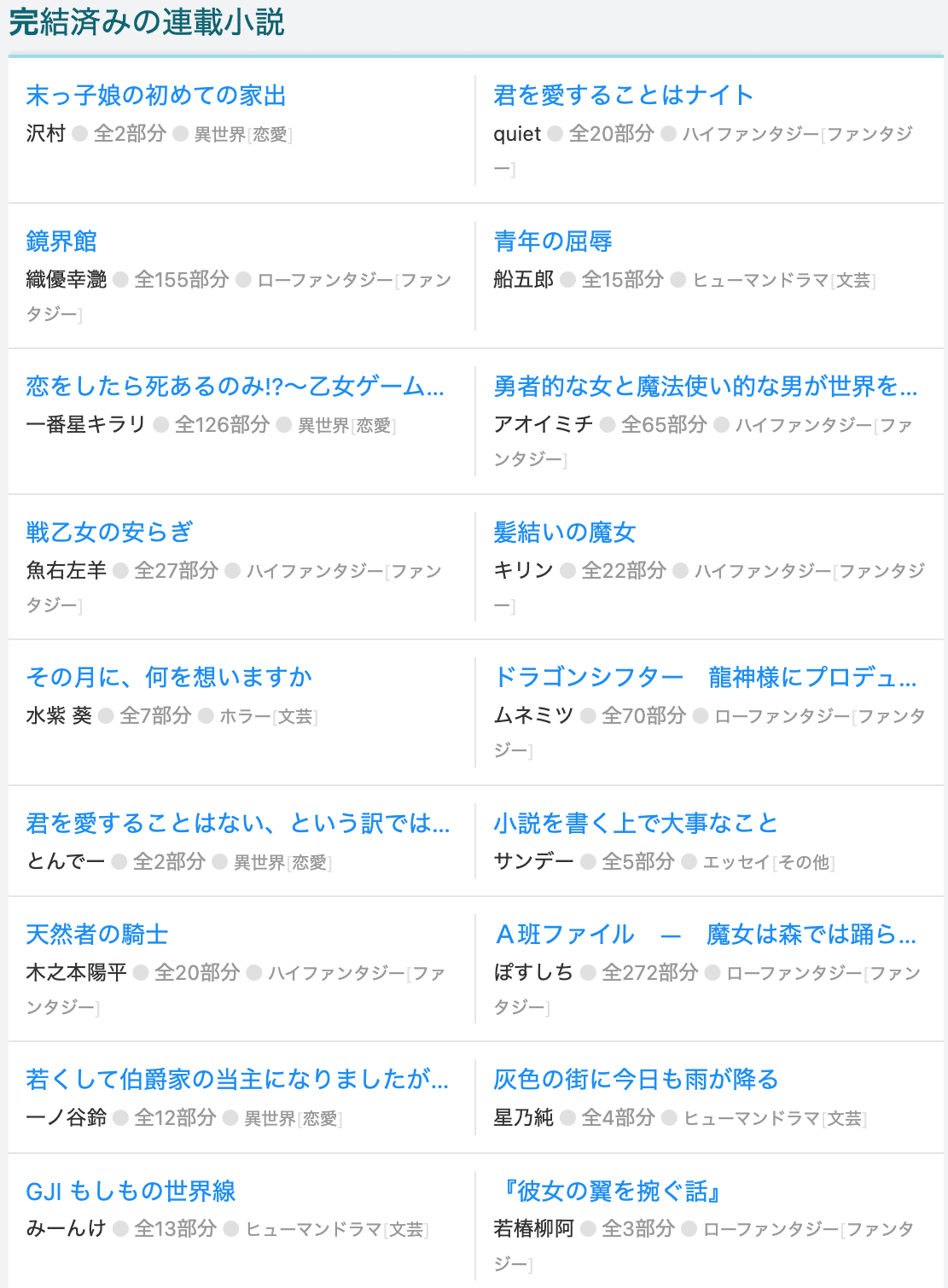Open the novel 青年の屈辱
This screenshot has width=948, height=1288.
553,242
